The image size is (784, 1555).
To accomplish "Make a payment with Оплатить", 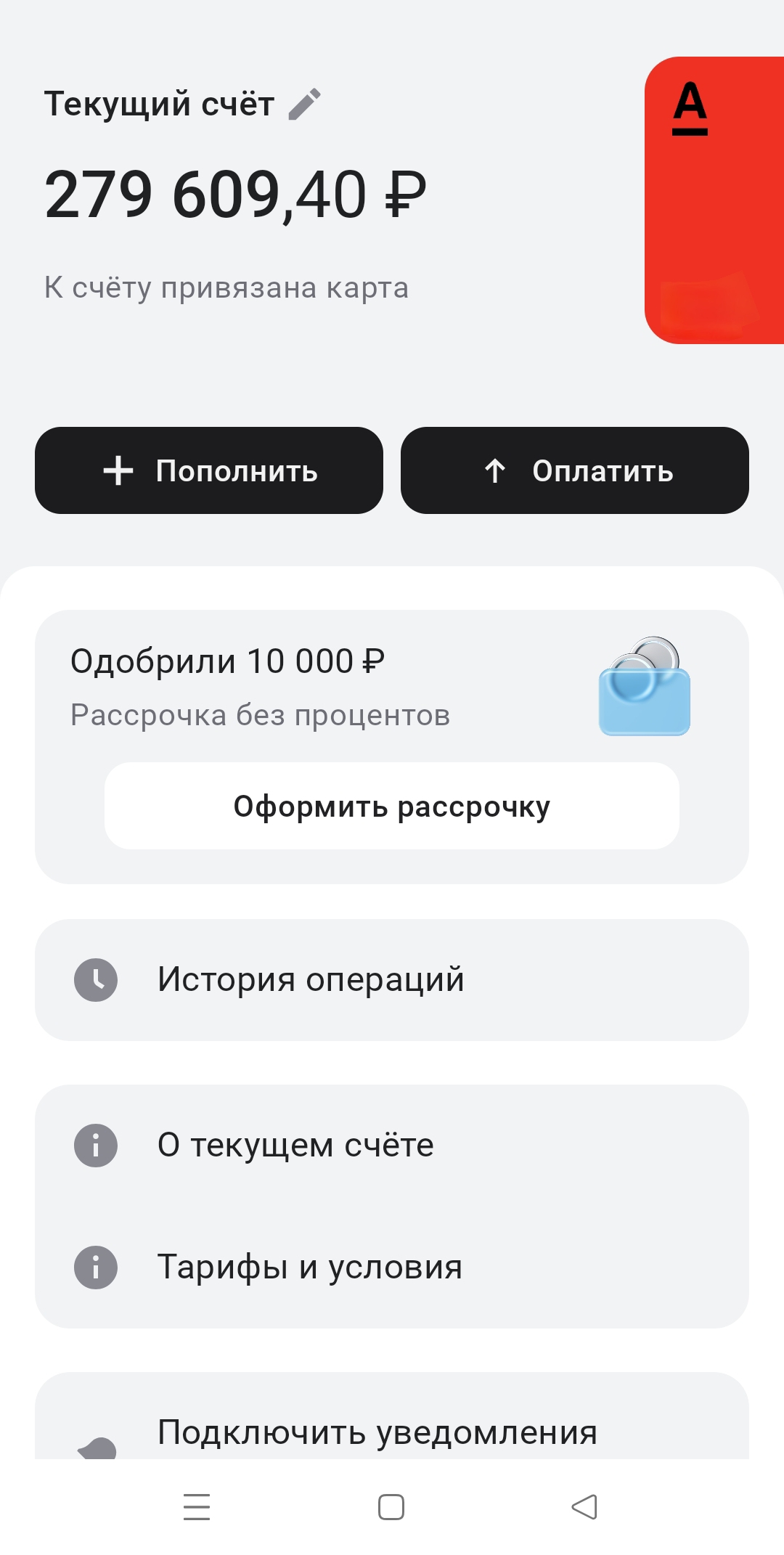I will (575, 470).
